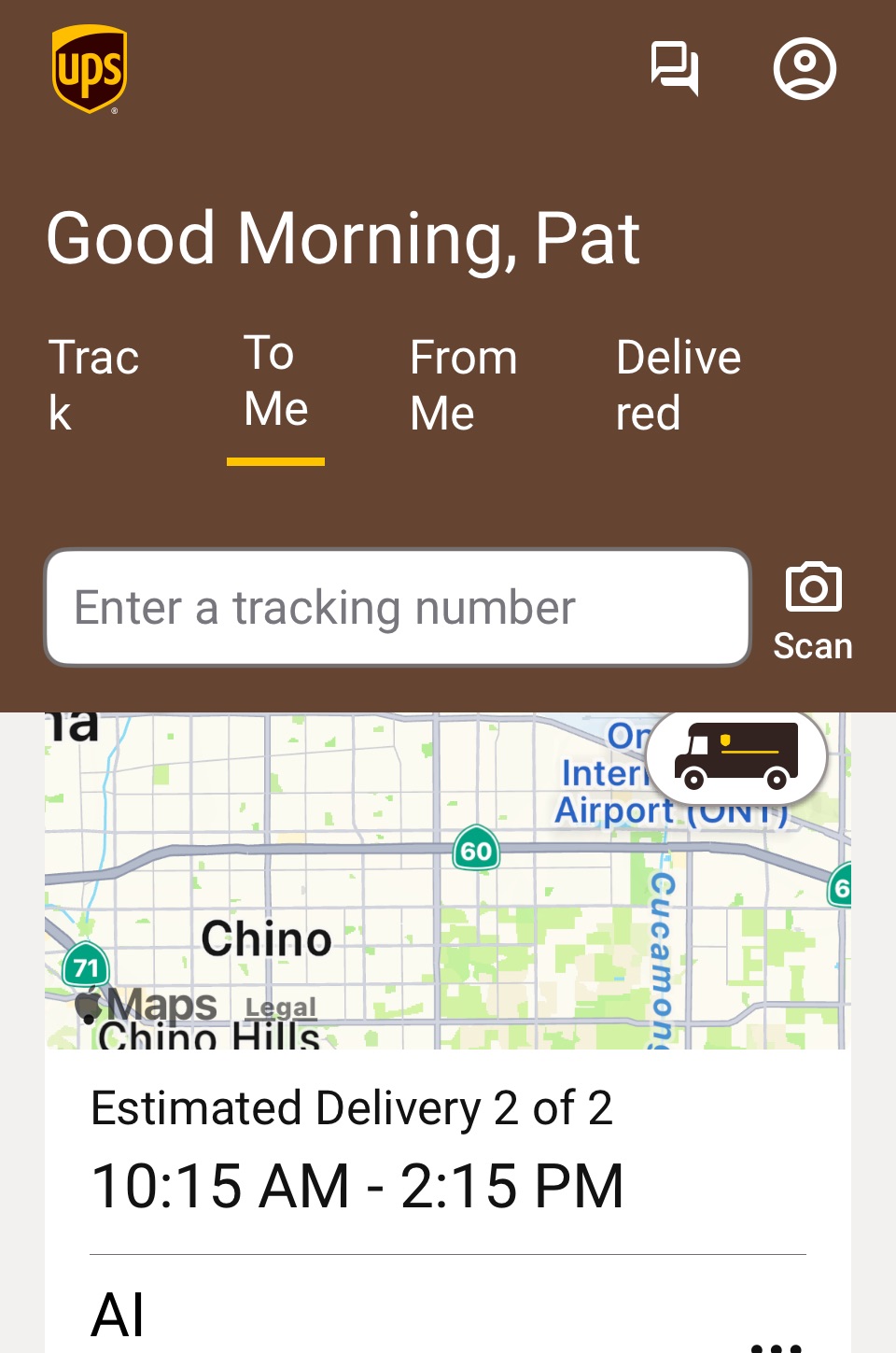This screenshot has height=1353, width=896.
Task: Tap the delivery truck marker on the map
Action: [x=736, y=755]
